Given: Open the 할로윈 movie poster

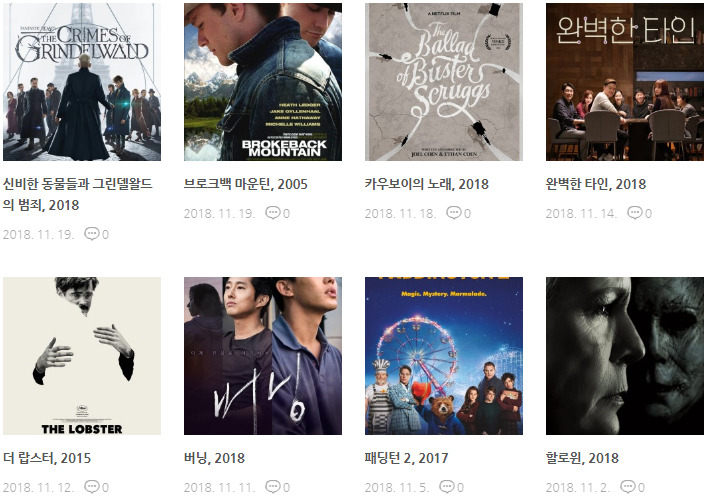Looking at the screenshot, I should pos(625,356).
